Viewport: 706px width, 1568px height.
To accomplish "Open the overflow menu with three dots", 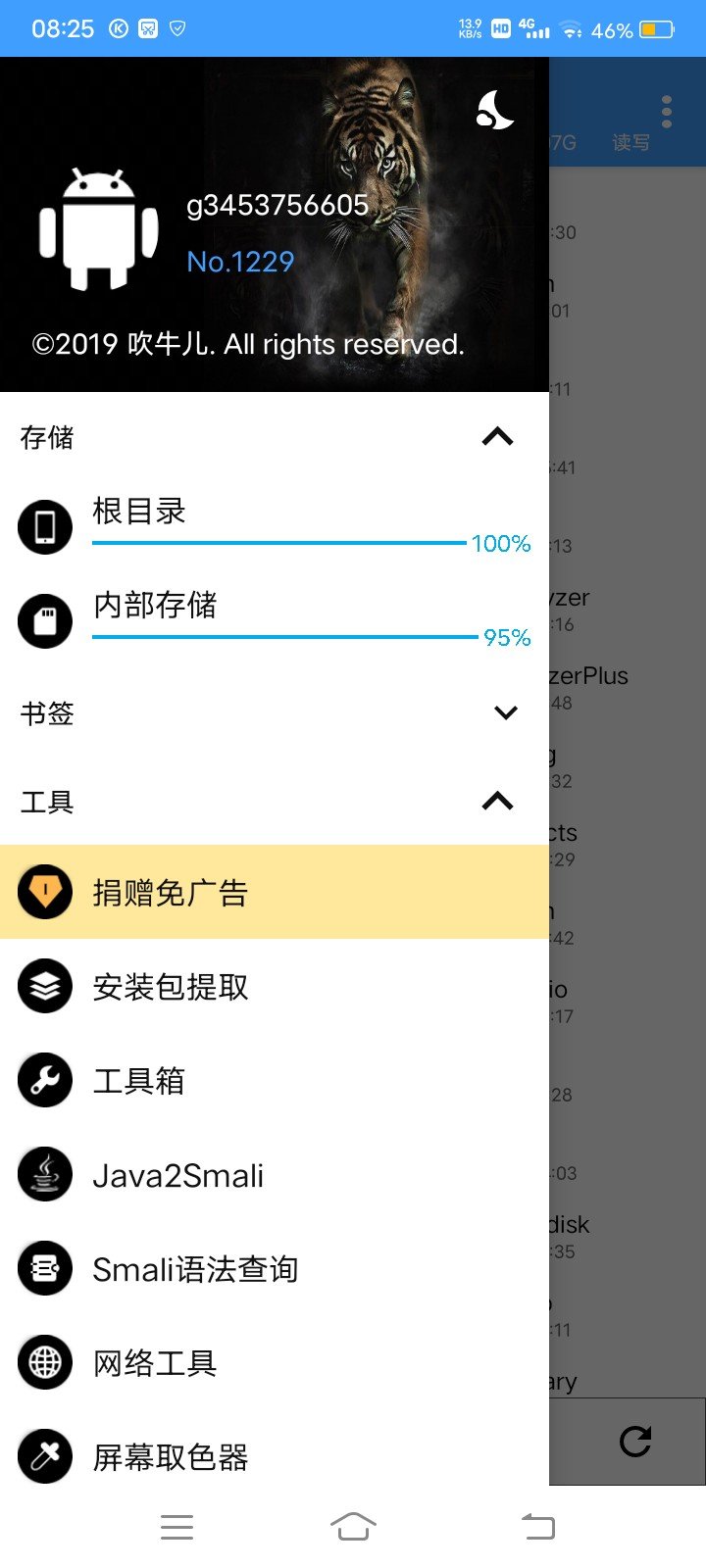I will (667, 112).
